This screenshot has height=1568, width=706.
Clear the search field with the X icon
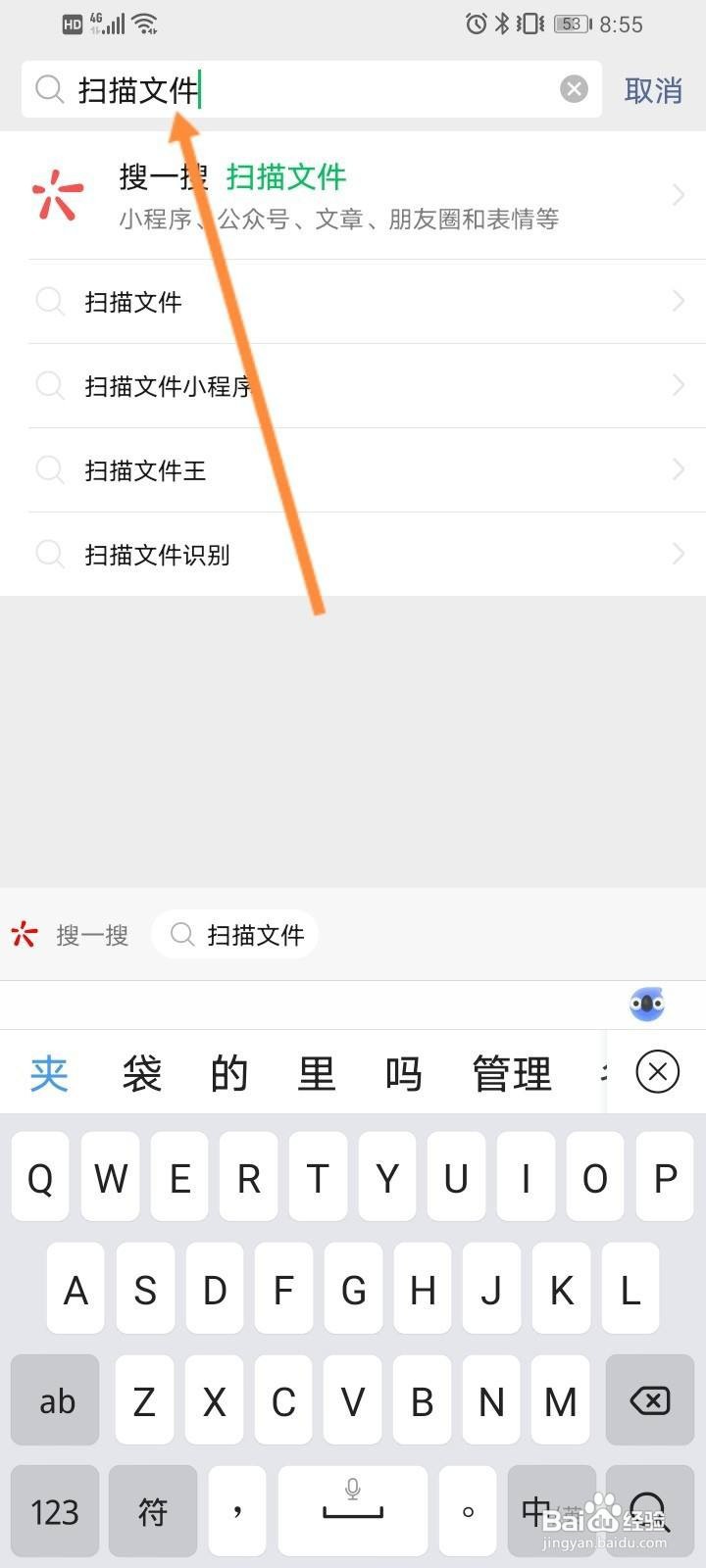pyautogui.click(x=574, y=88)
